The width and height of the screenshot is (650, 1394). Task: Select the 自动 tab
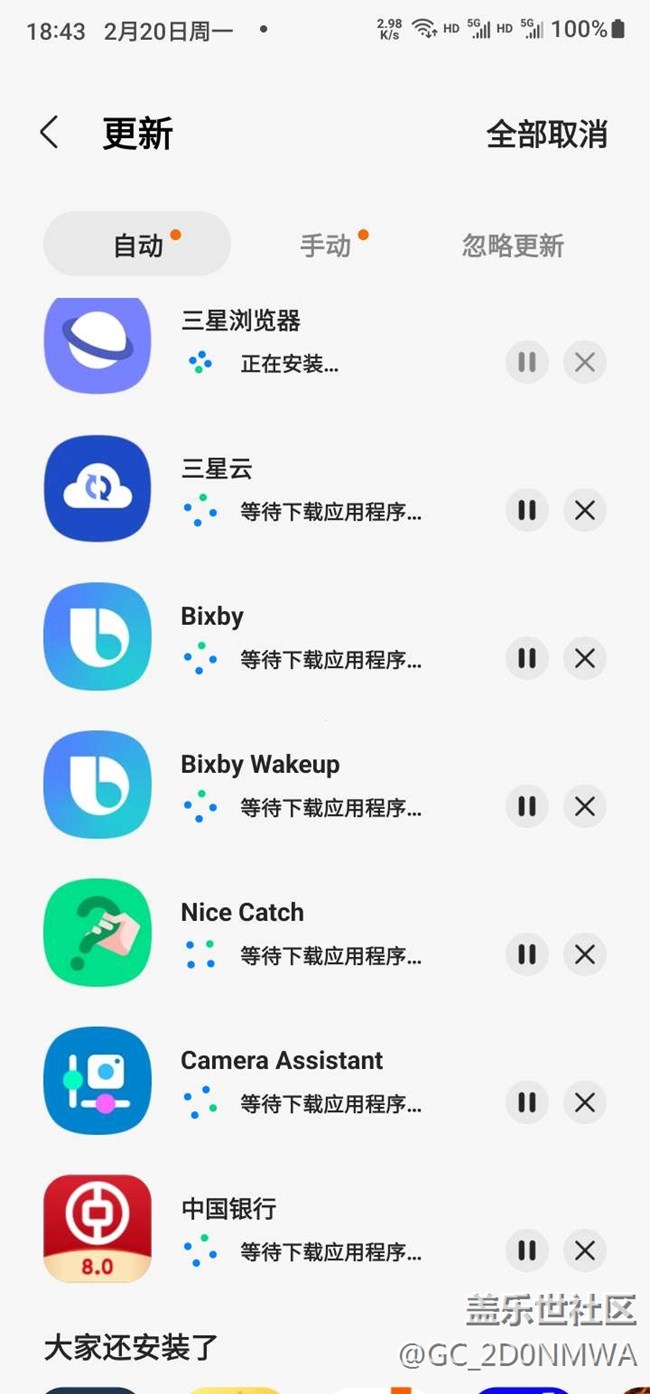point(138,245)
